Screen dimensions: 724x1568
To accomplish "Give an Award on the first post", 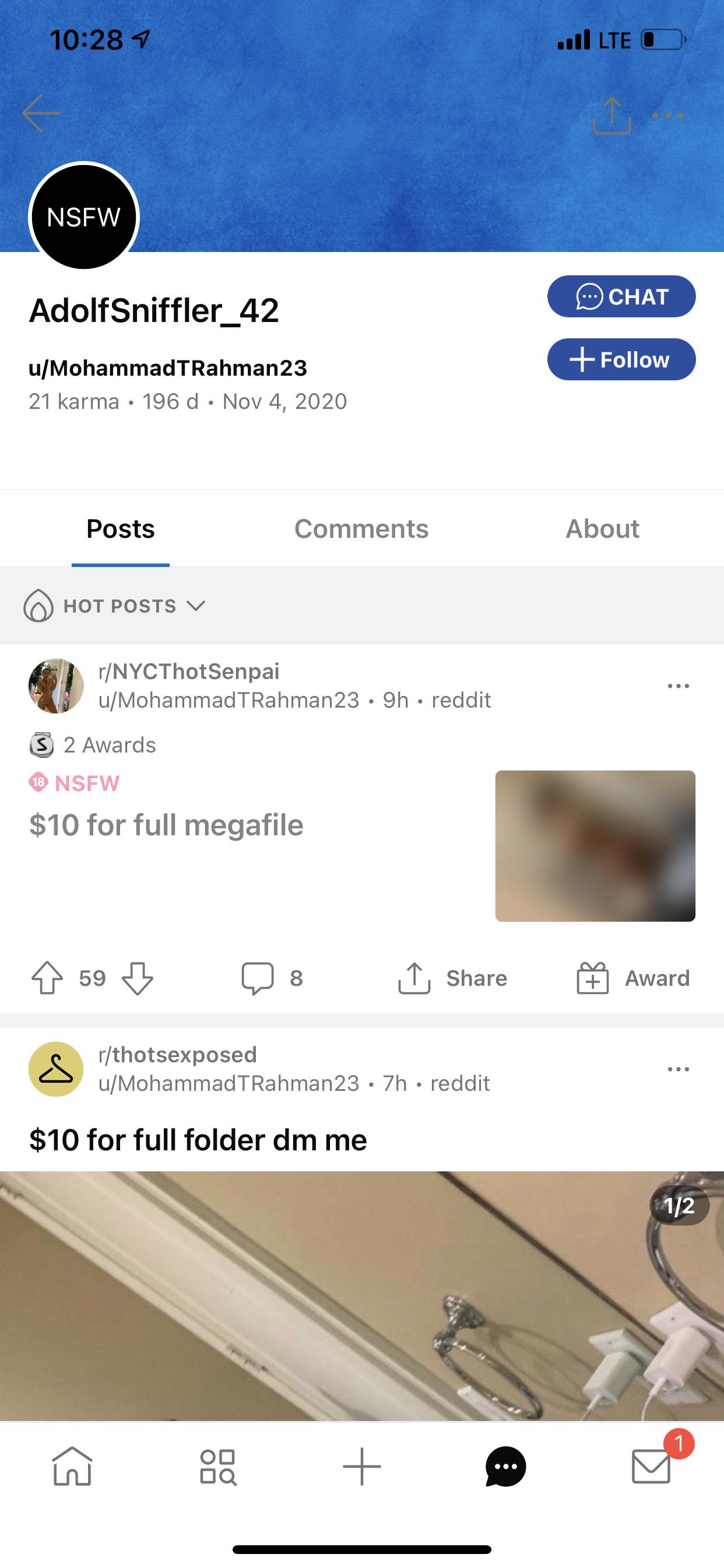I will tap(632, 978).
